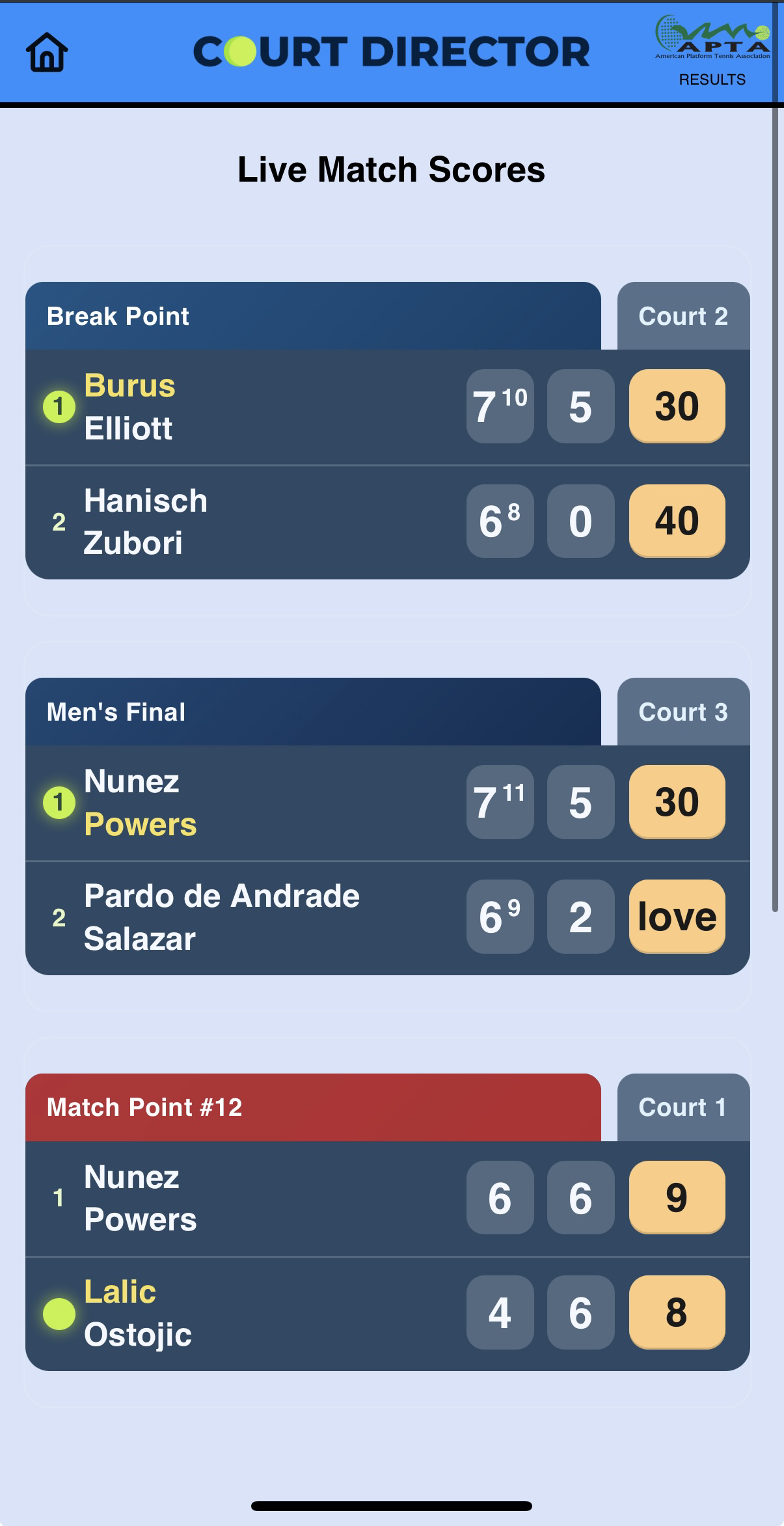784x1526 pixels.
Task: Select the Match Point #12 card on Court 1
Action: coord(312,1107)
